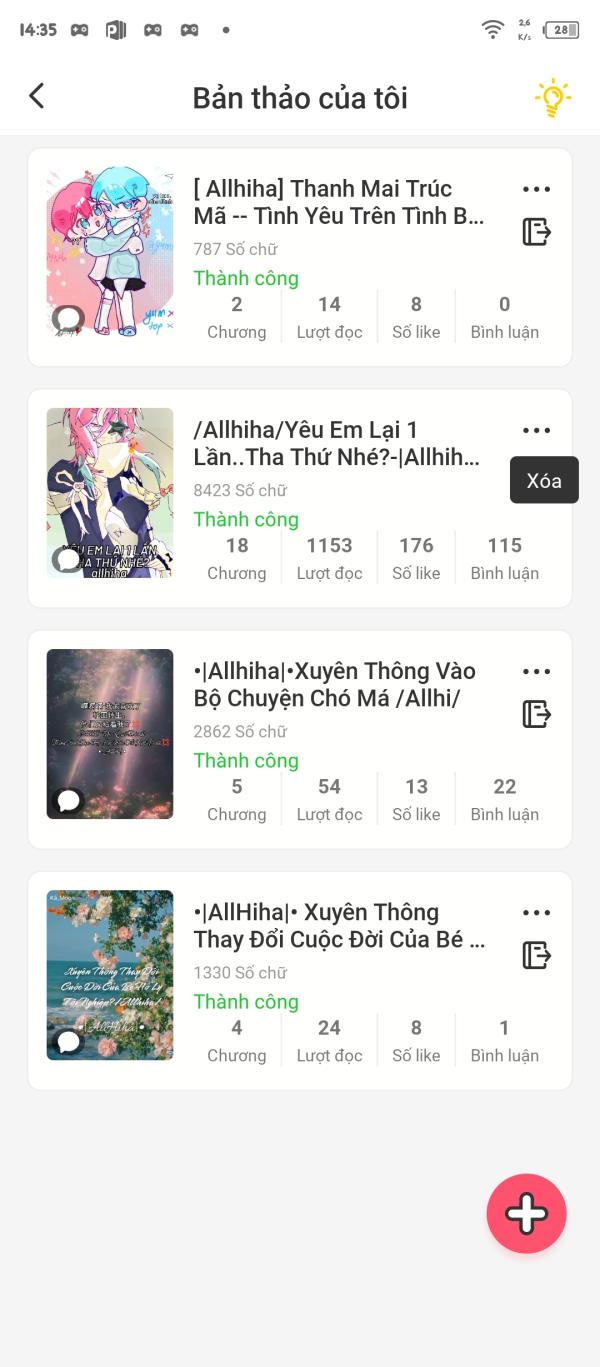Select Xóa to delete the draft
The image size is (600, 1367).
click(544, 480)
